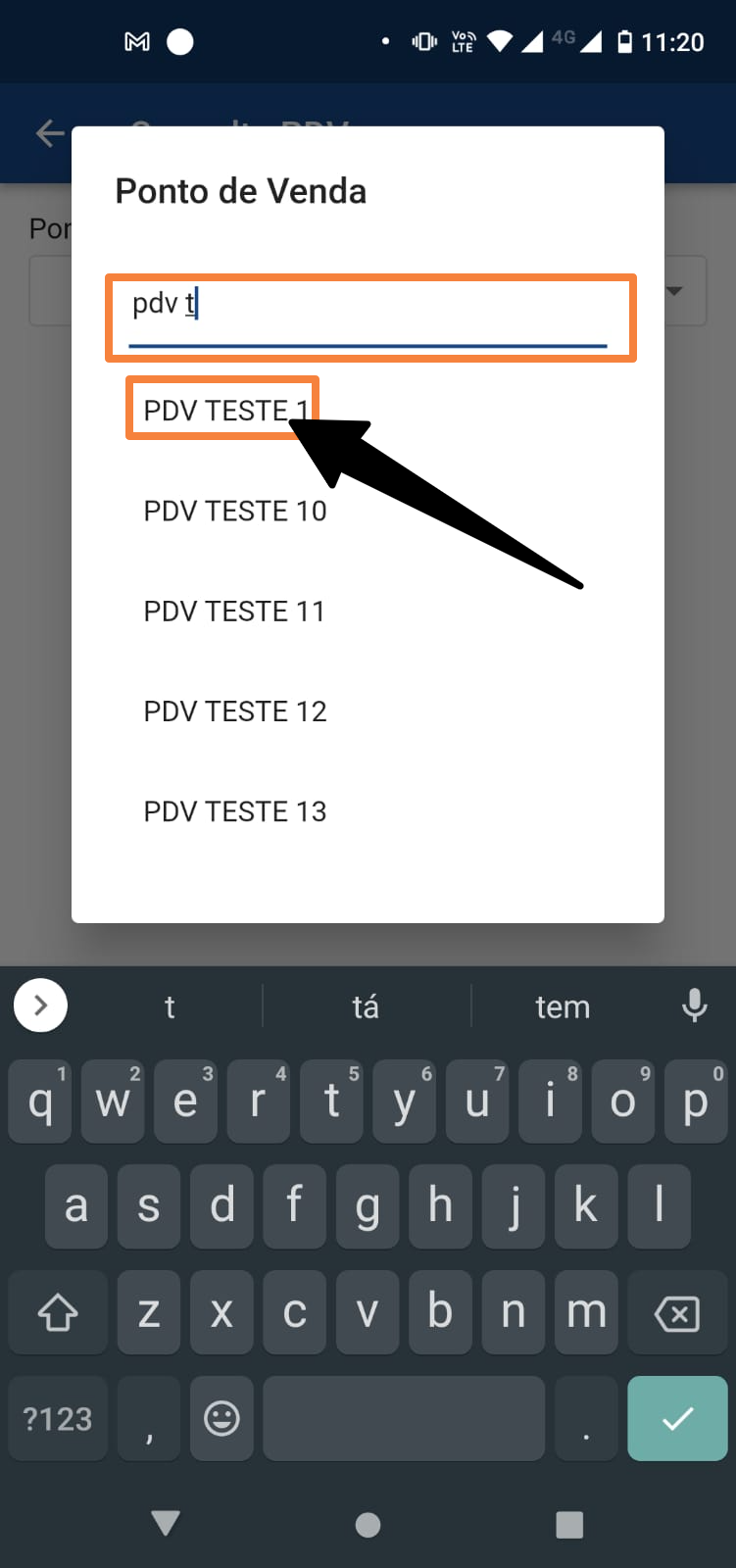Image resolution: width=736 pixels, height=1568 pixels.
Task: Hit the backspace key
Action: pyautogui.click(x=677, y=1313)
